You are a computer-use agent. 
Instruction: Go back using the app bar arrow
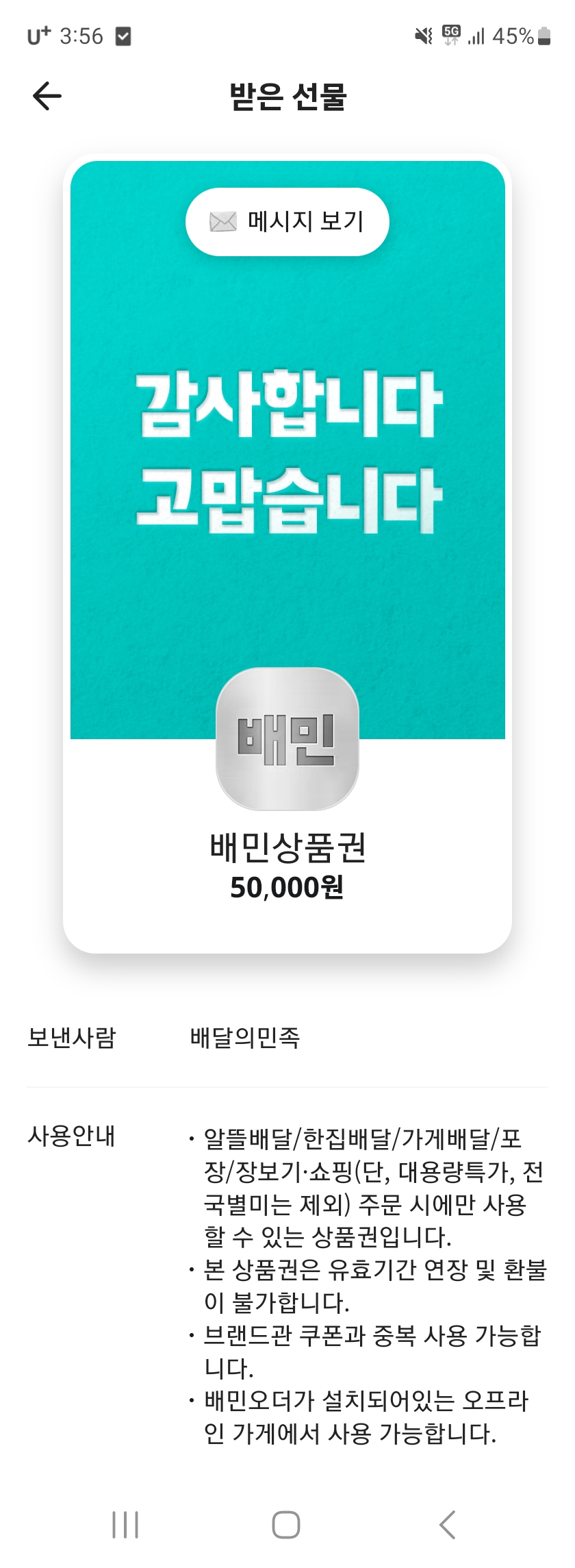pos(47,96)
